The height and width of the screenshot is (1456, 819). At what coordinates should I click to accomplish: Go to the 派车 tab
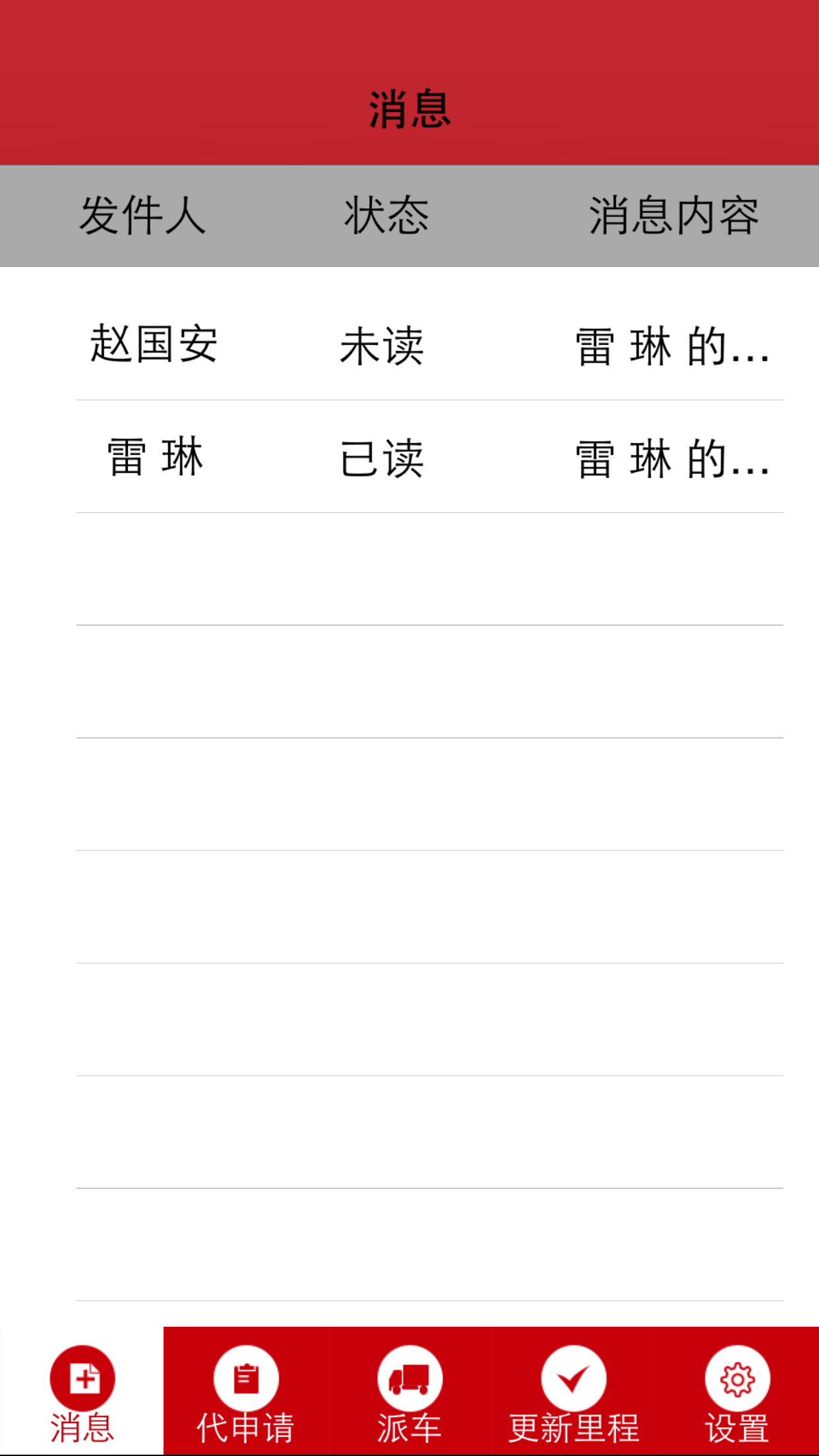coord(409,1391)
